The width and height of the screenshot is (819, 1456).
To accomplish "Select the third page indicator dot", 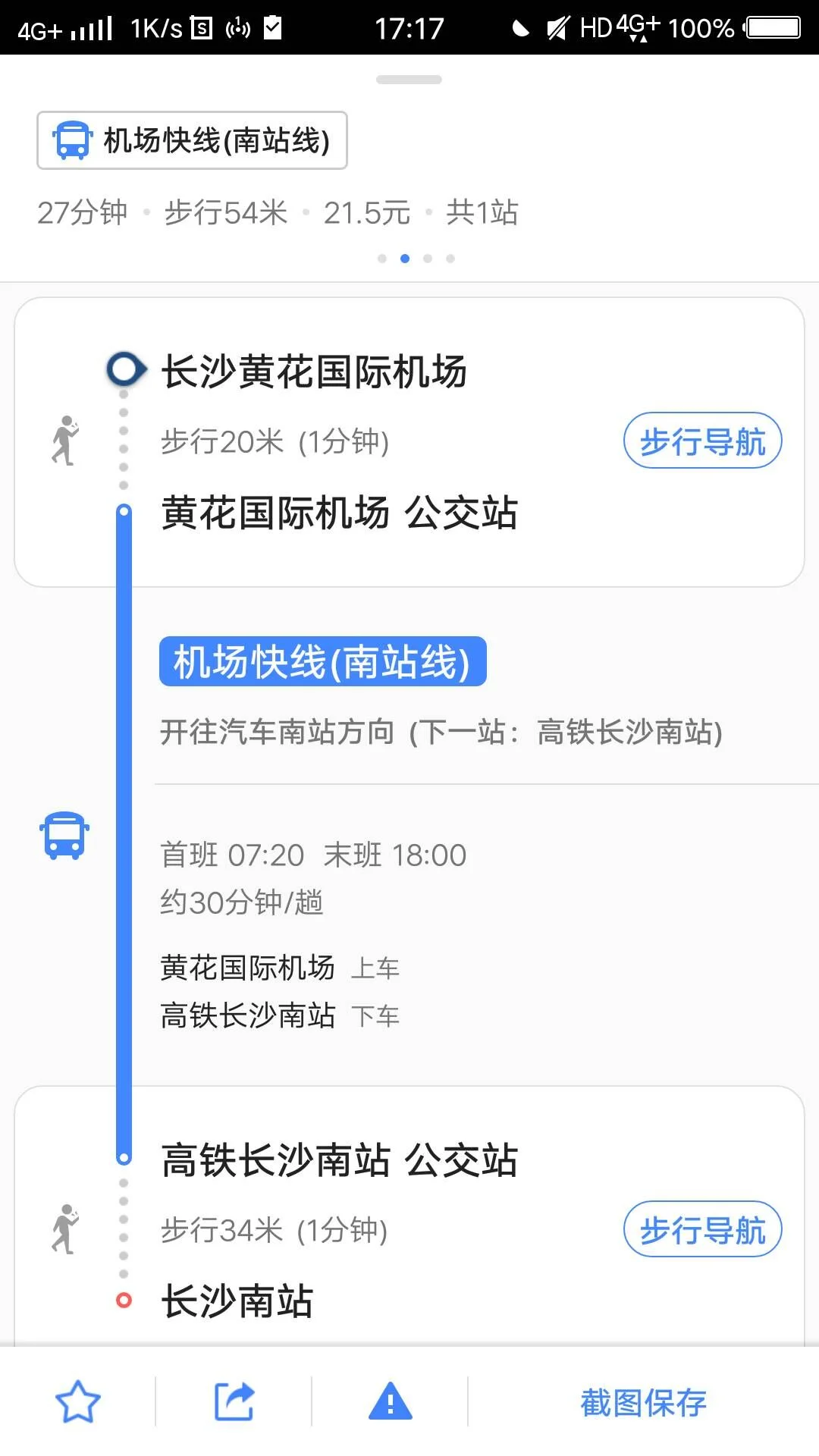I will click(x=428, y=258).
